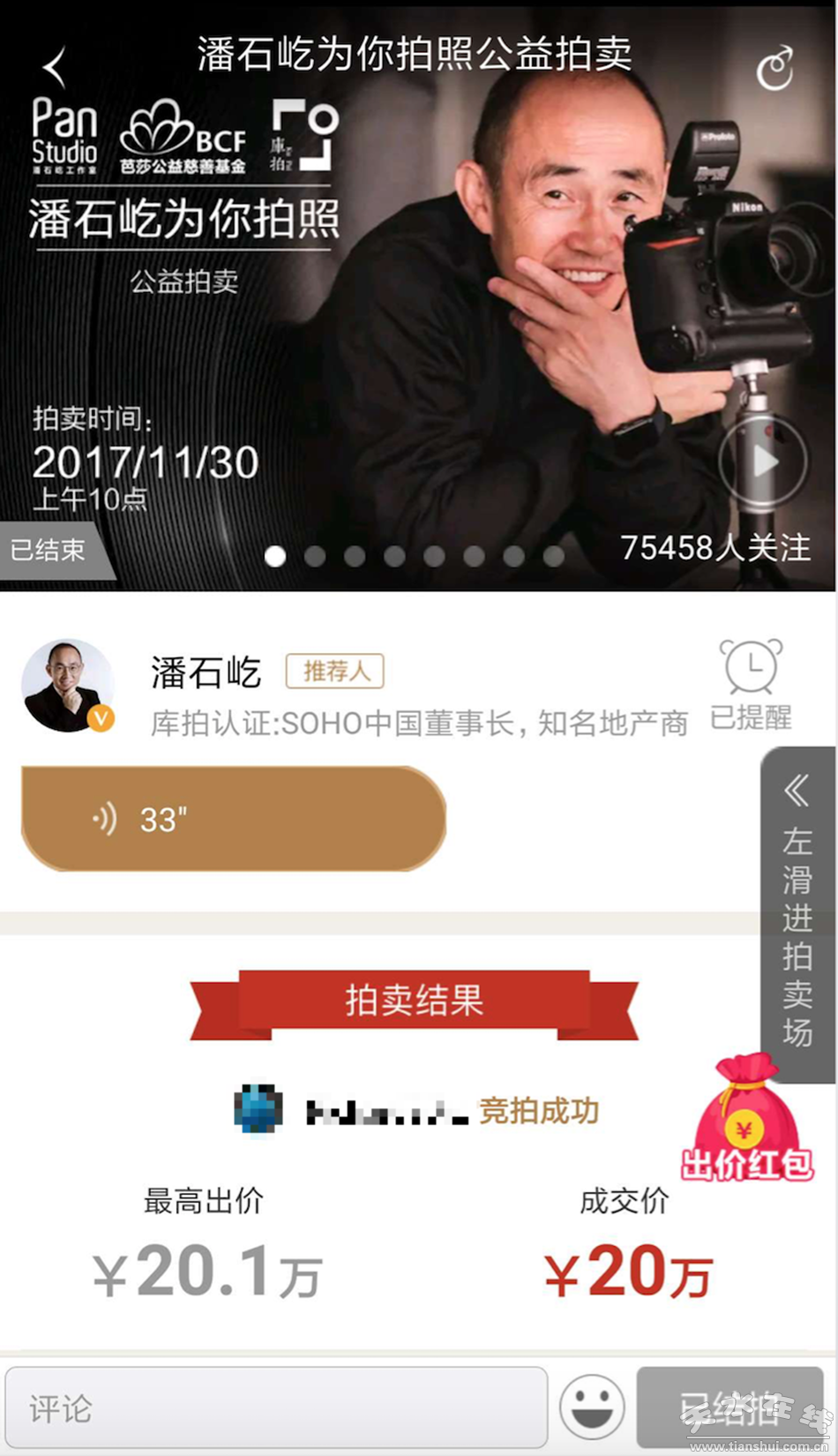Tap the winning bidder's avatar
Viewport: 838px width, 1456px height.
click(258, 1110)
